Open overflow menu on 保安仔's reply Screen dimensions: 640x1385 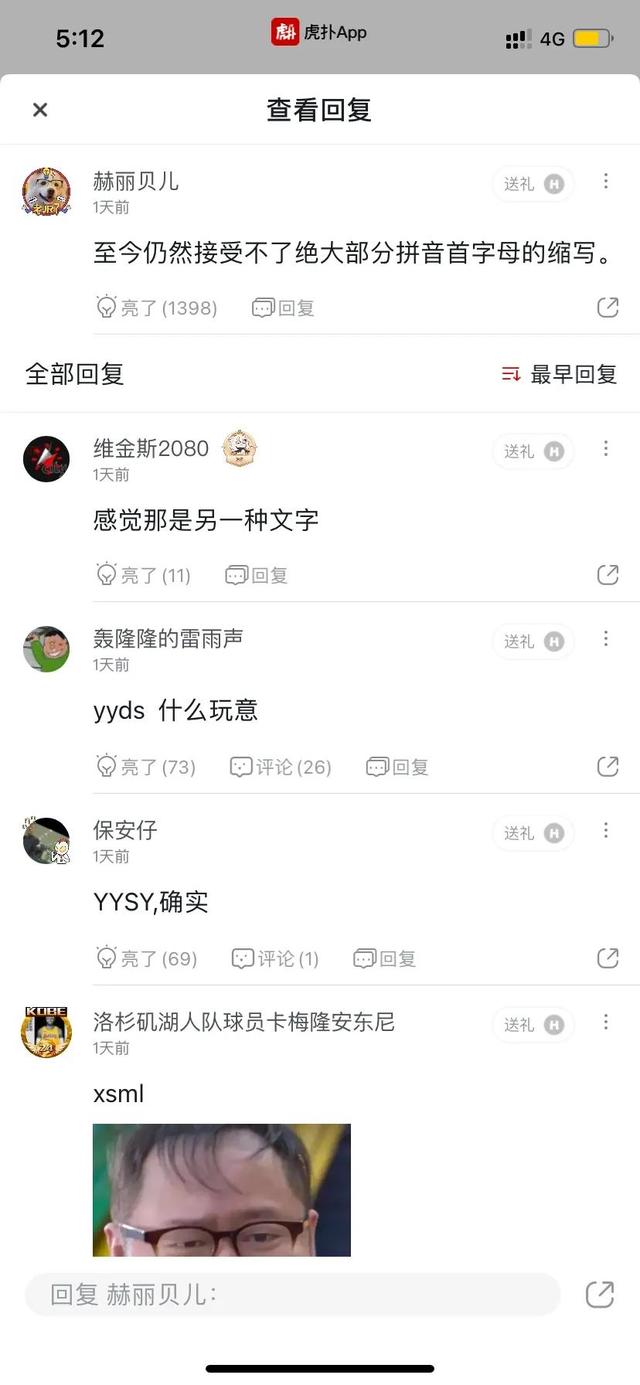[x=606, y=830]
